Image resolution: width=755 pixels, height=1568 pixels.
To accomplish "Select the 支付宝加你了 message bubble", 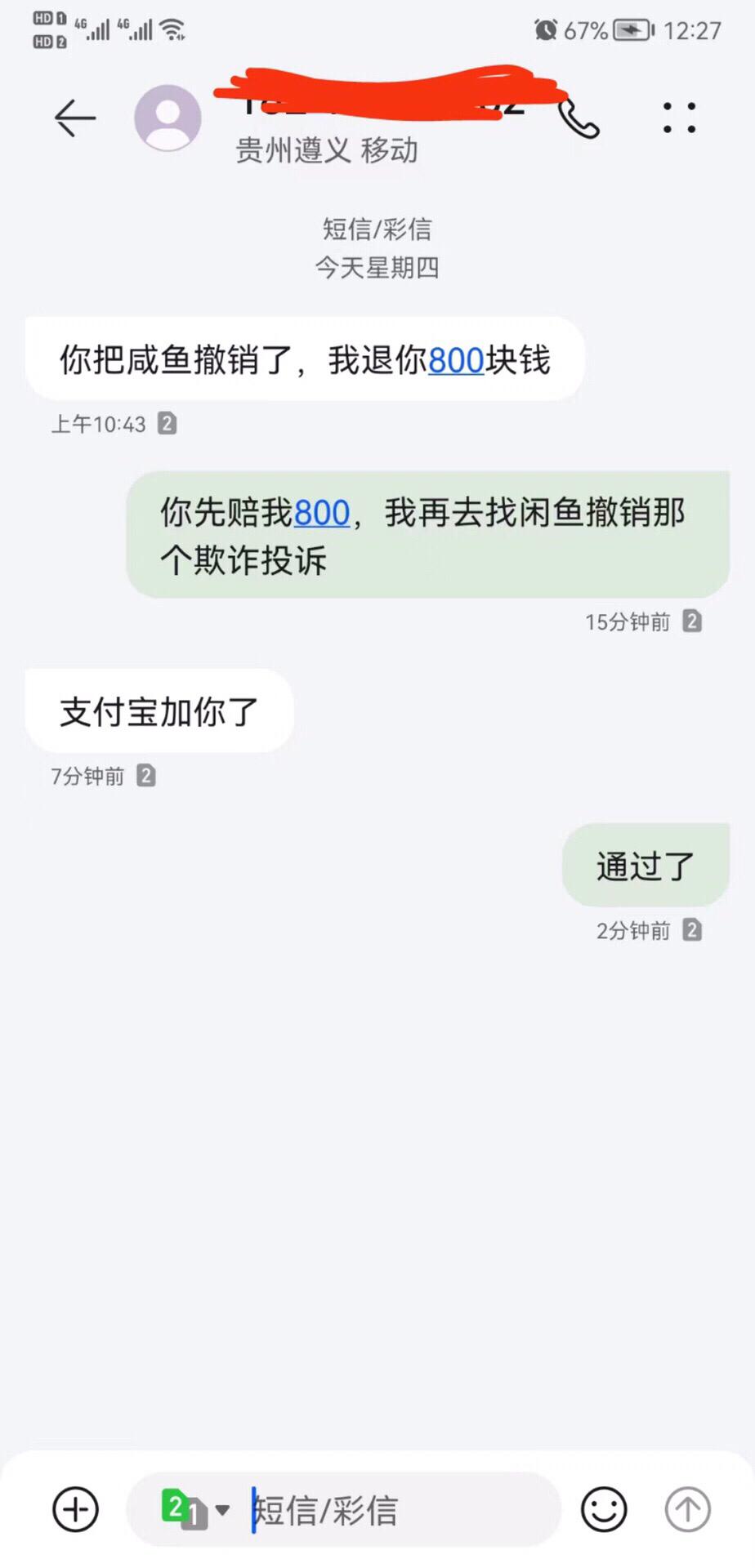I will tap(158, 710).
